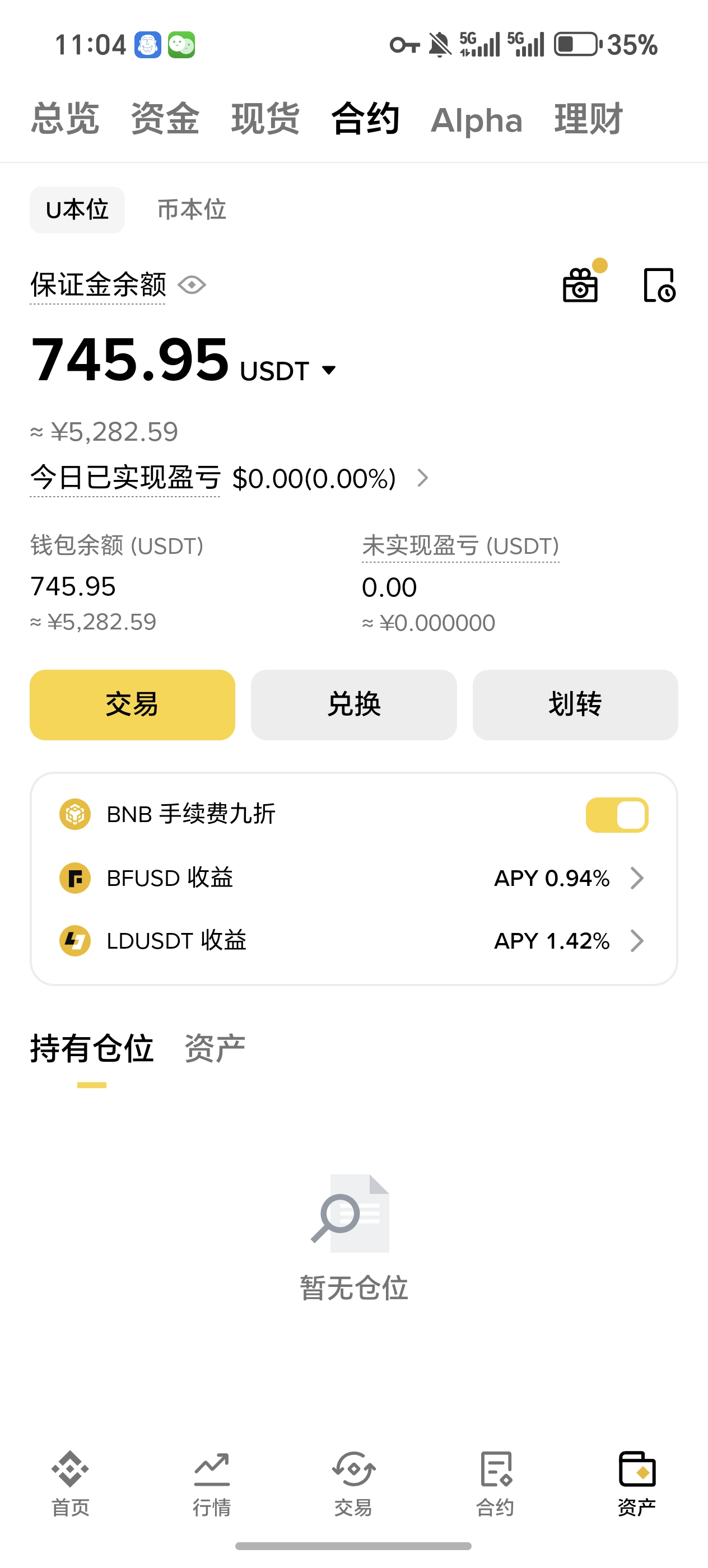Disable the BNB 手续费九折 switch
The image size is (708, 1568).
coord(617,814)
